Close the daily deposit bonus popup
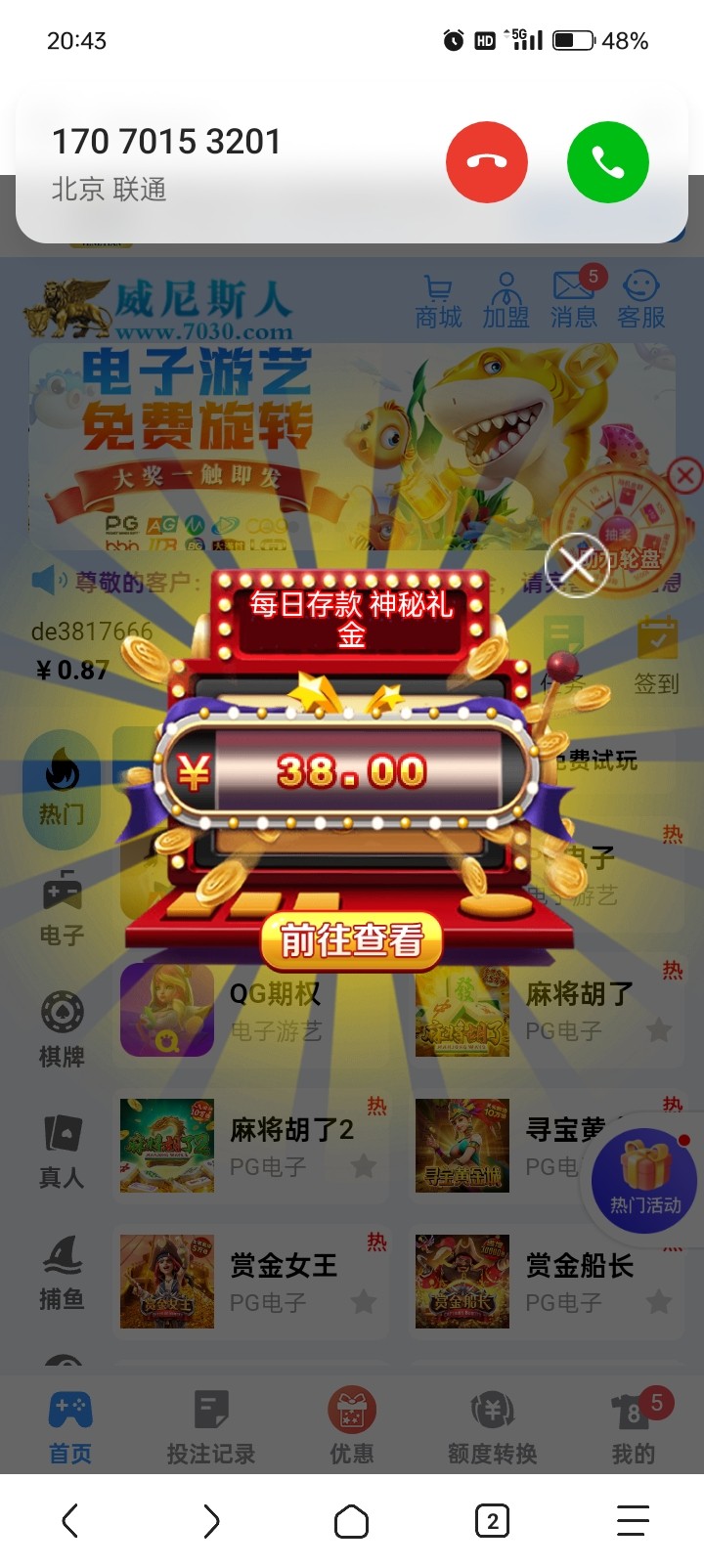This screenshot has height=1568, width=704. click(x=577, y=564)
